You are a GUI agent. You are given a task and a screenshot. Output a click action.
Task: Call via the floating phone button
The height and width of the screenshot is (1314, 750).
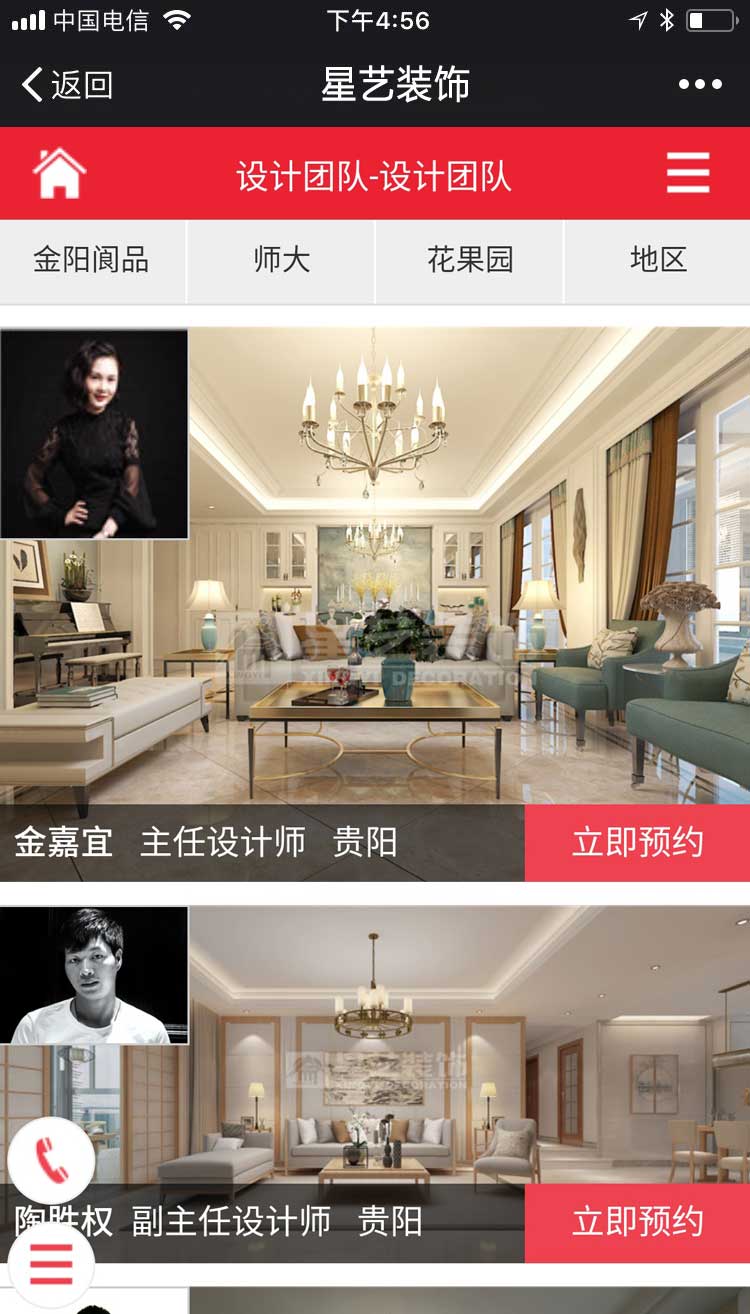pos(51,1160)
